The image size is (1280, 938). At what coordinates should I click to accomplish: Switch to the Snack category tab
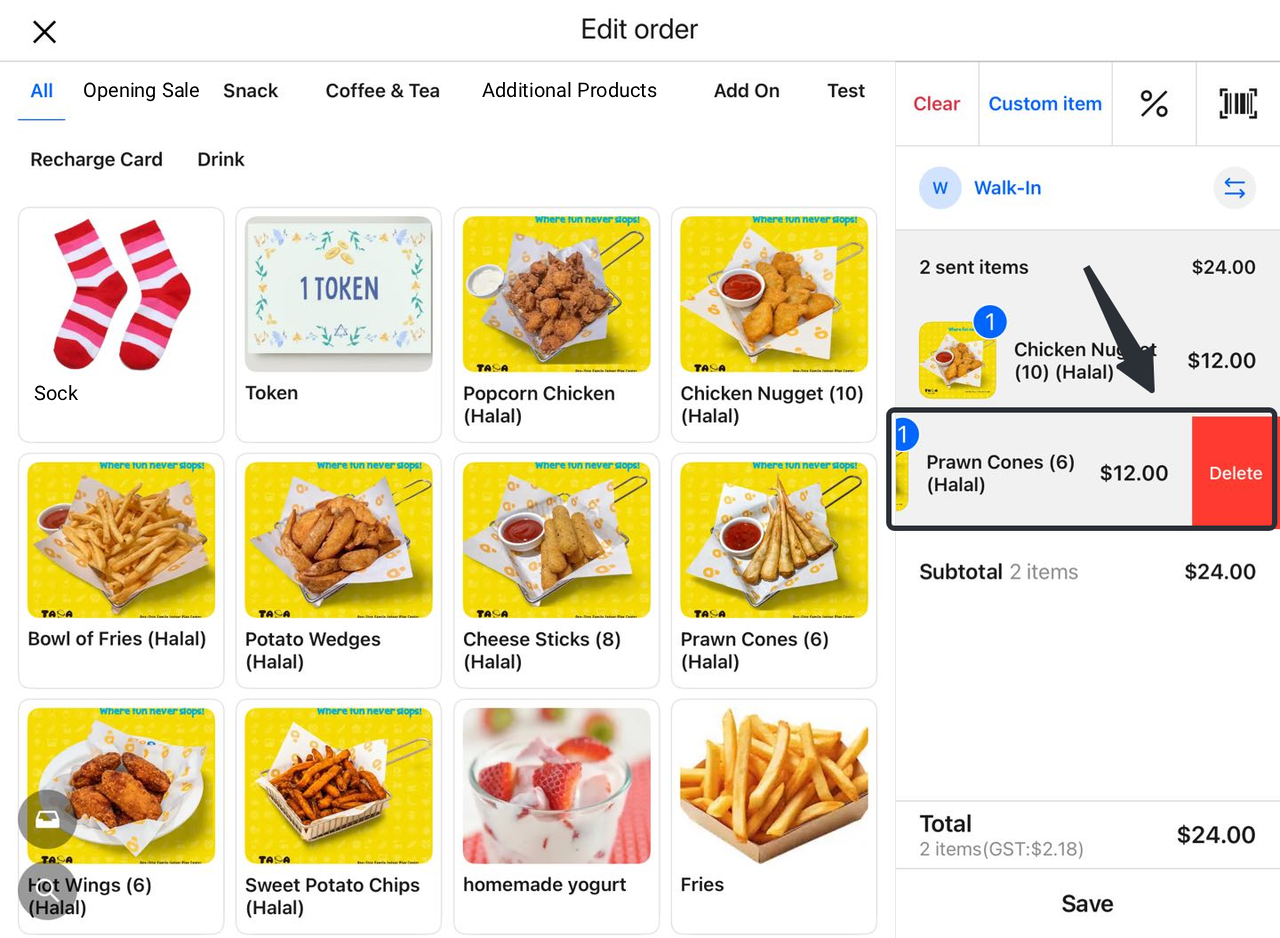point(250,91)
